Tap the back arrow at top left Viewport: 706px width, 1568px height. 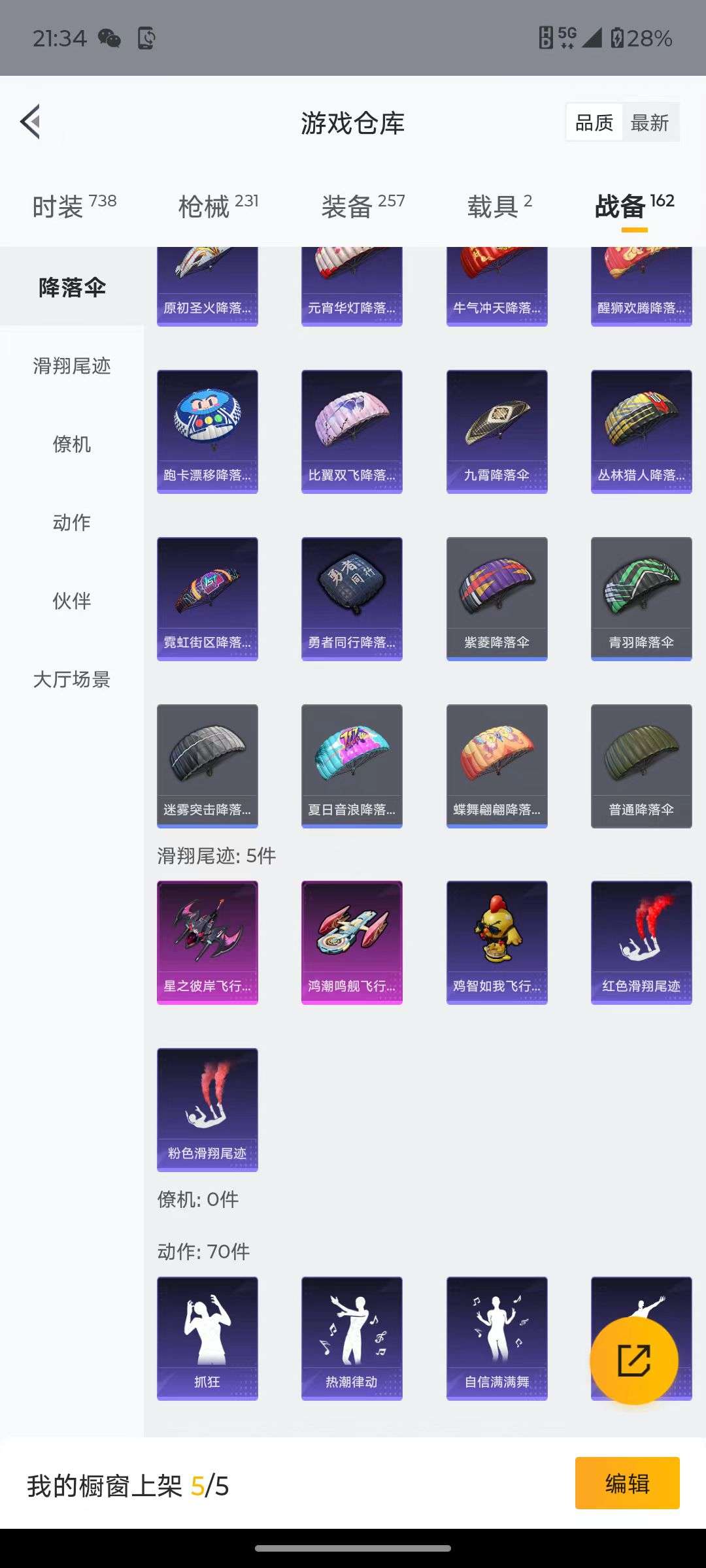point(29,122)
